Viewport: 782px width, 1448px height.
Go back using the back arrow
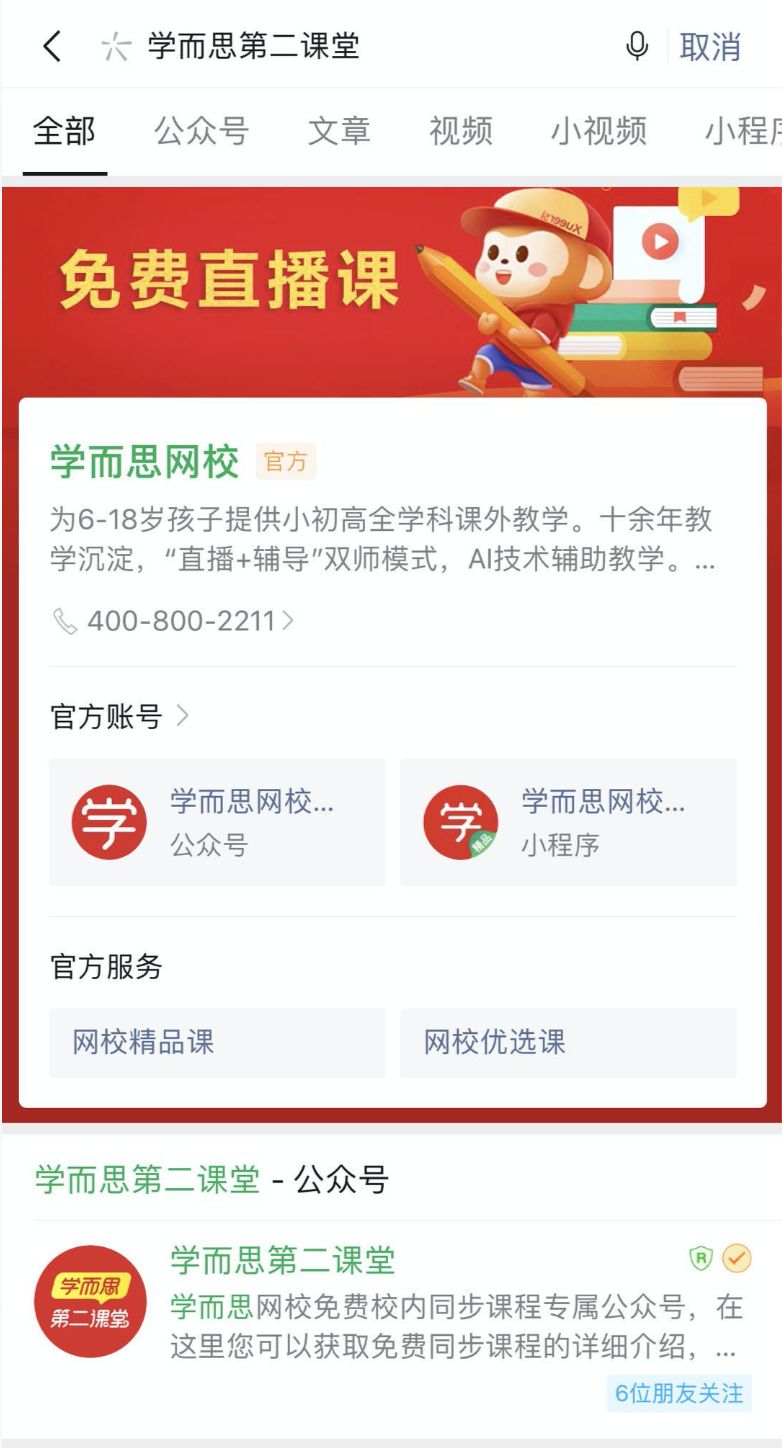click(x=52, y=46)
